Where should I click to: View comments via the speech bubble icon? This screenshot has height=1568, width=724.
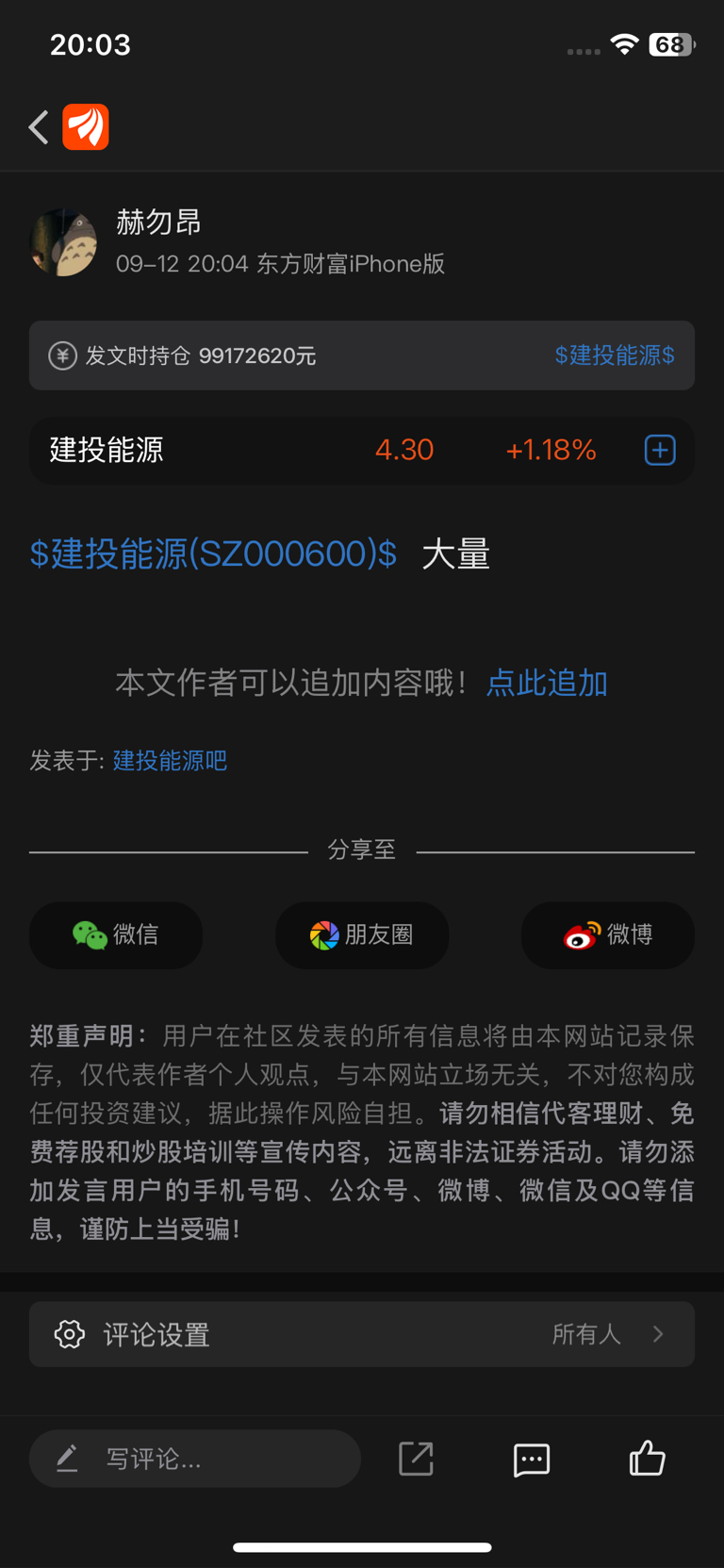[x=532, y=1459]
